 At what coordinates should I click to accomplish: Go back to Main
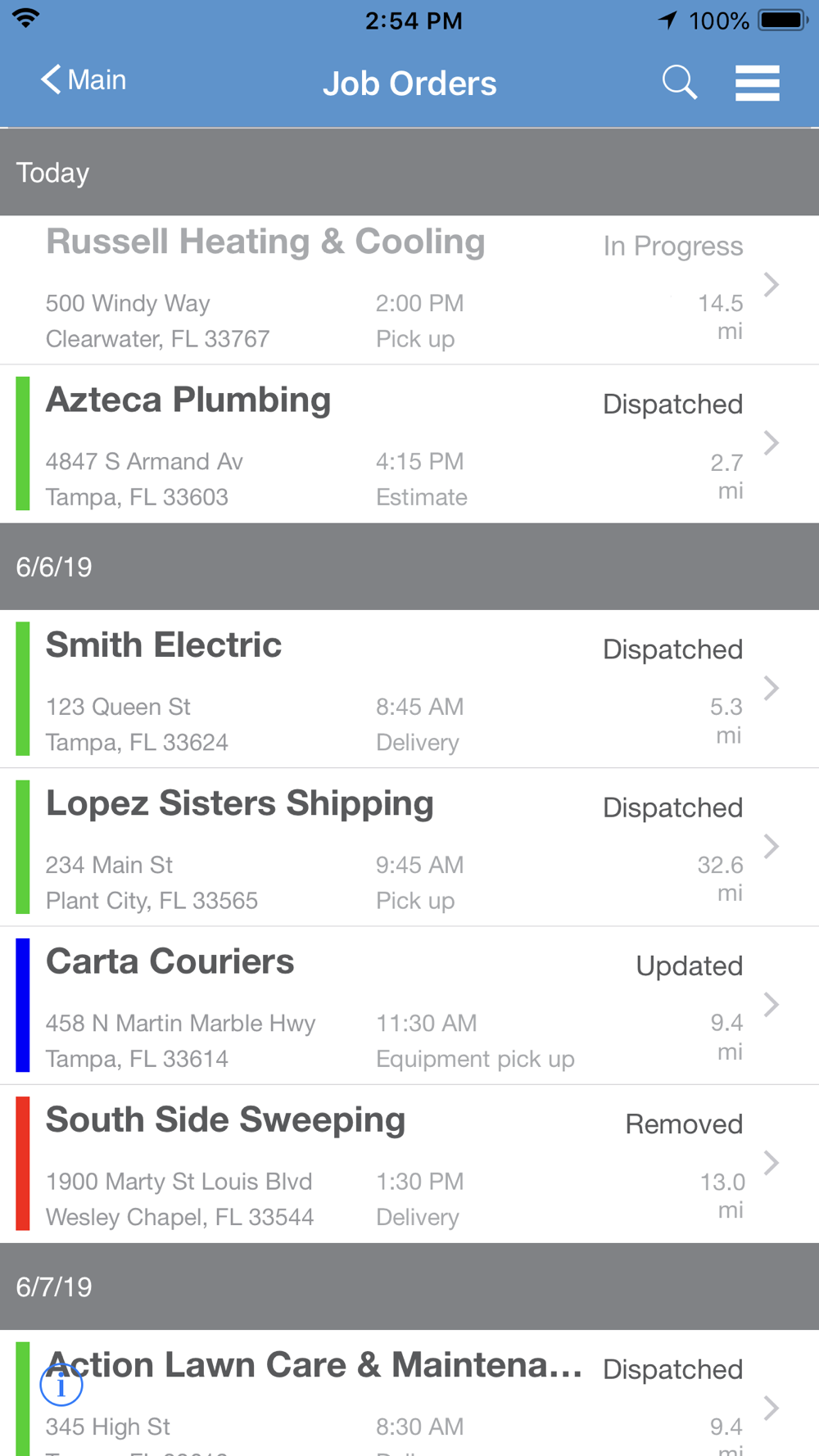tap(84, 80)
